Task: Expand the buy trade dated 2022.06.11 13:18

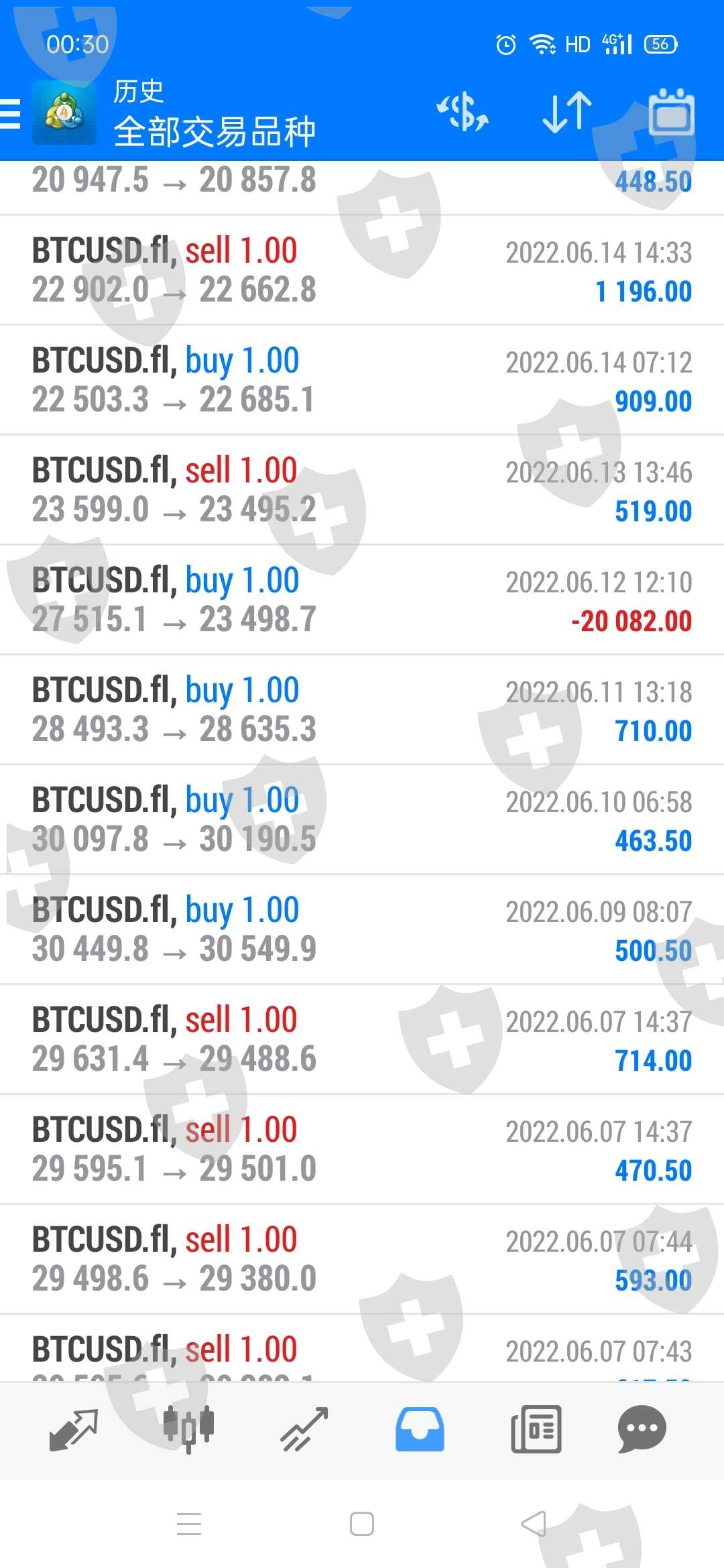Action: [x=362, y=710]
